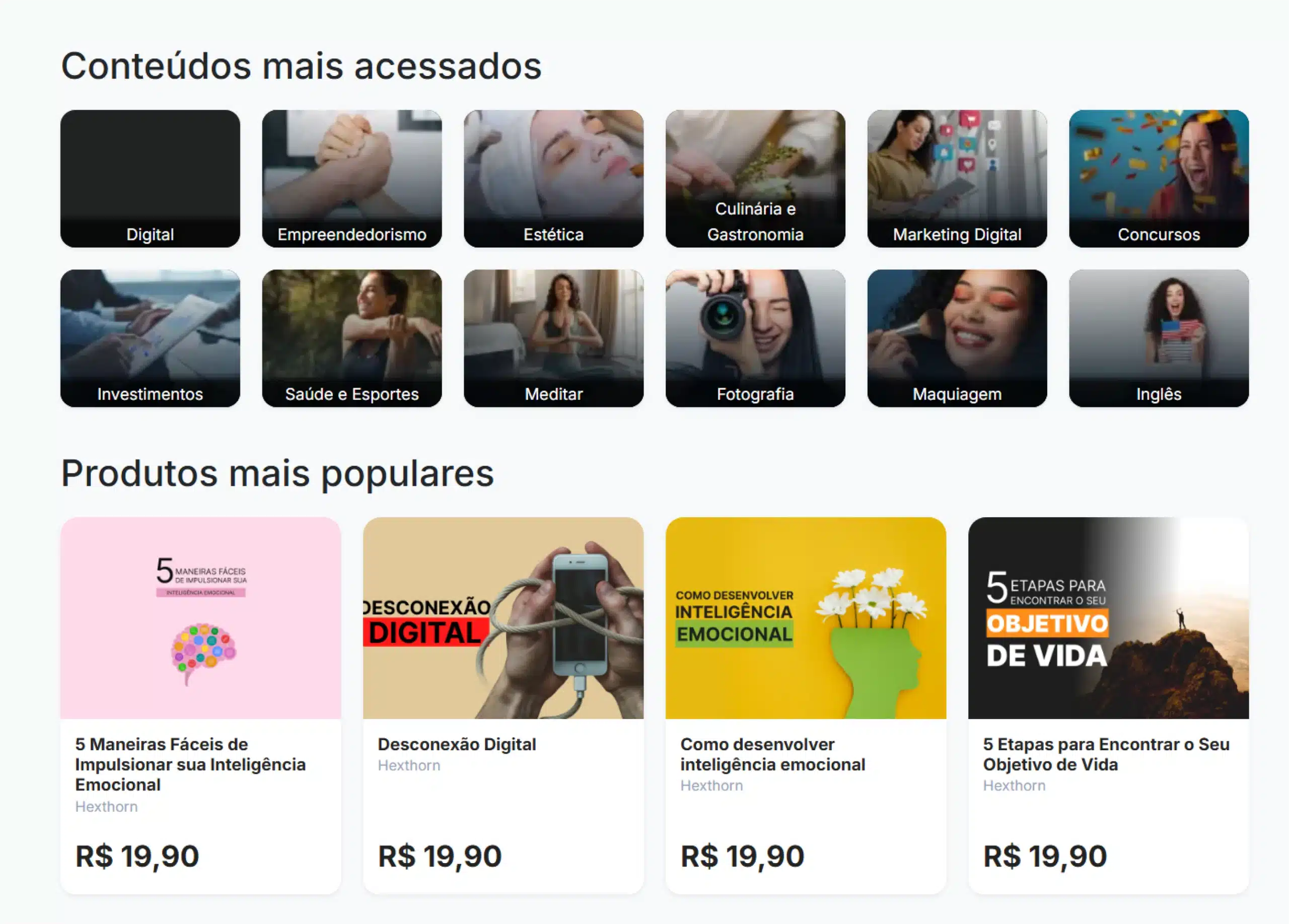
Task: Browse the Saúde e Esportes category
Action: [352, 338]
